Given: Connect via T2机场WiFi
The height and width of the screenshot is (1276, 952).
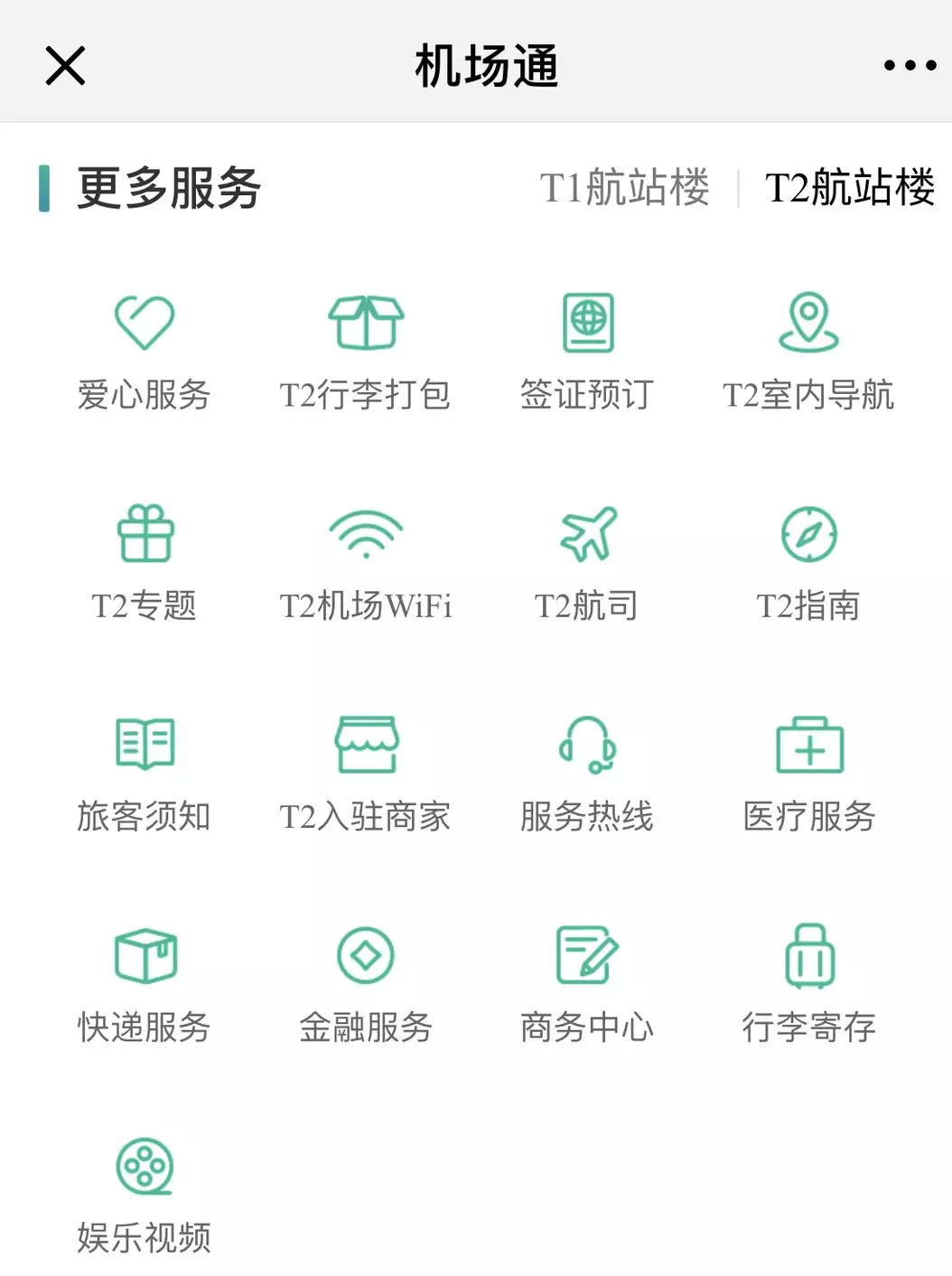Looking at the screenshot, I should (x=365, y=562).
